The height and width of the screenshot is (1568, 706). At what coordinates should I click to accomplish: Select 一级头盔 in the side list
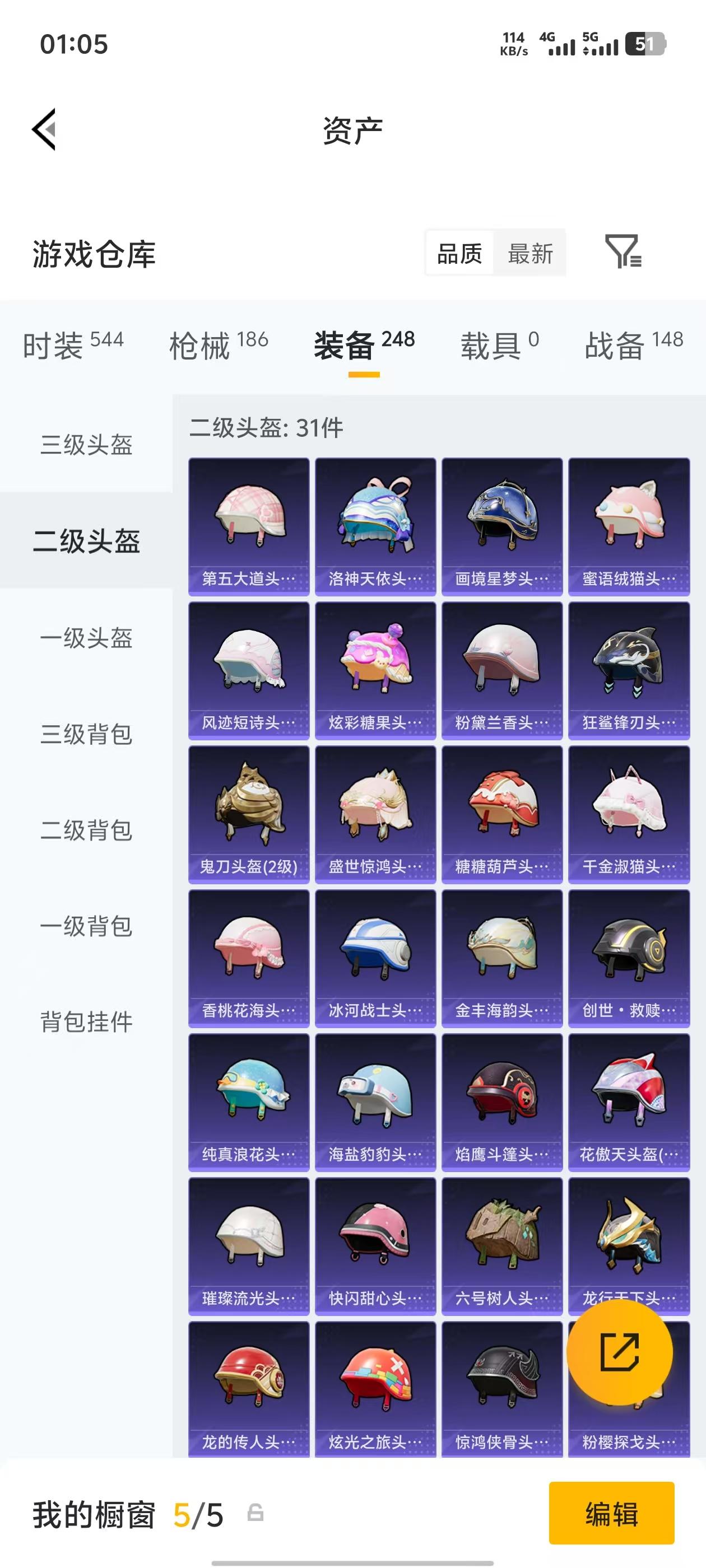[x=86, y=638]
